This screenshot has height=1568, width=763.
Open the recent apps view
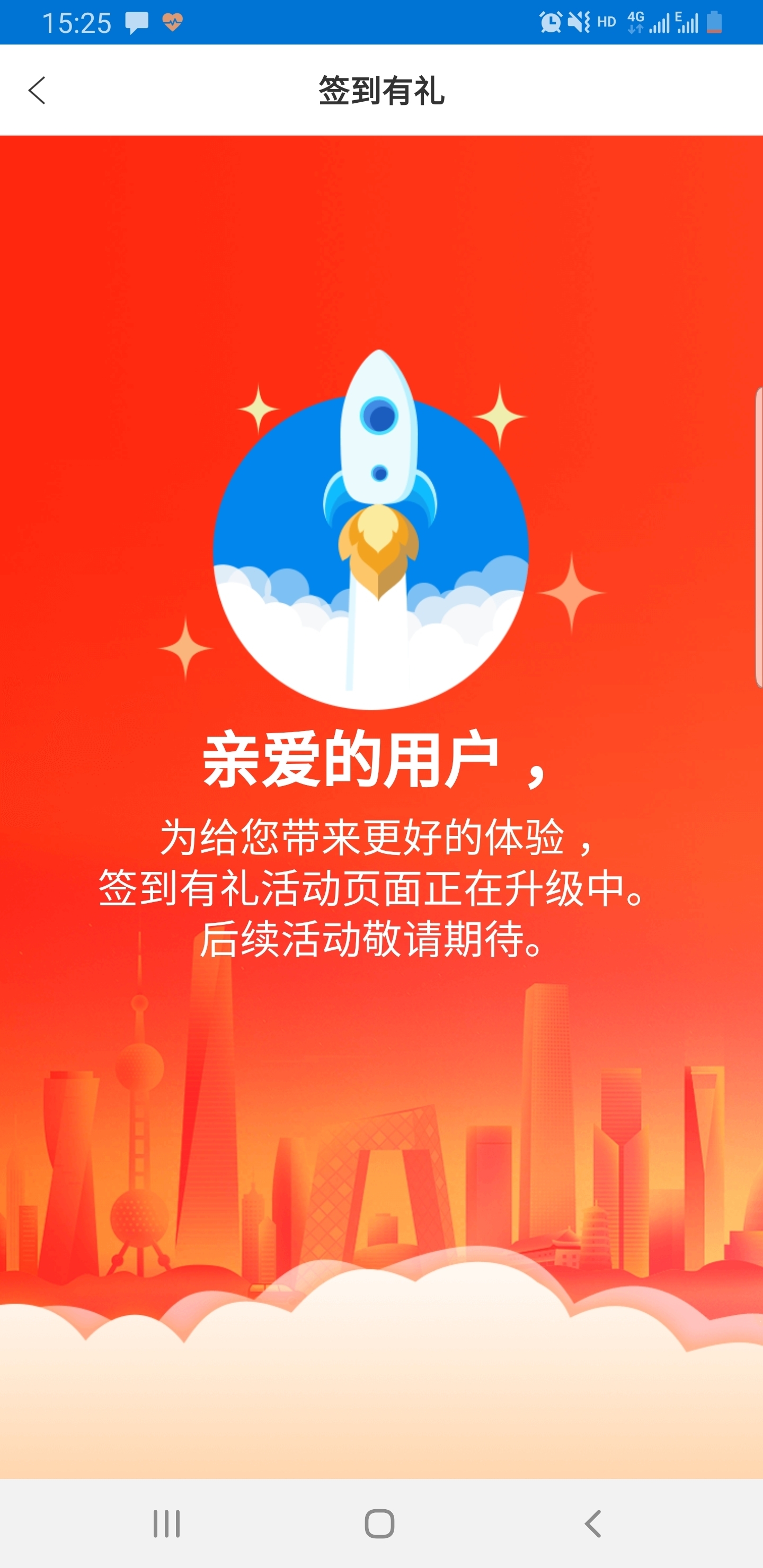(166, 1524)
